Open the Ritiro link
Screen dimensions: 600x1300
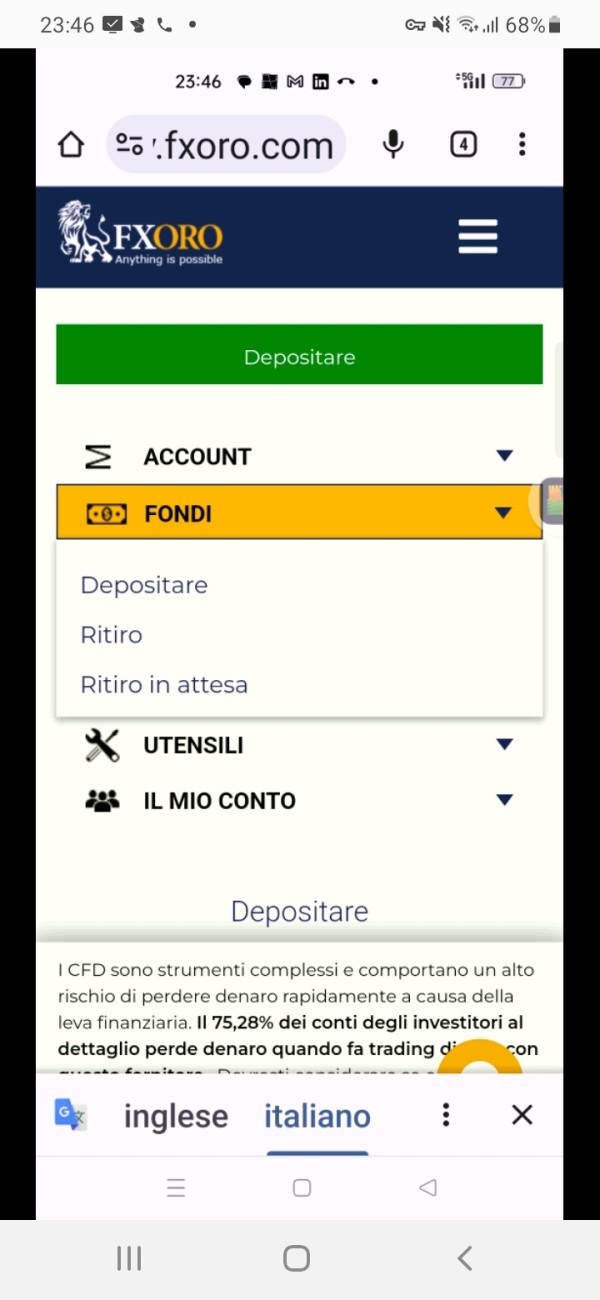click(x=111, y=635)
